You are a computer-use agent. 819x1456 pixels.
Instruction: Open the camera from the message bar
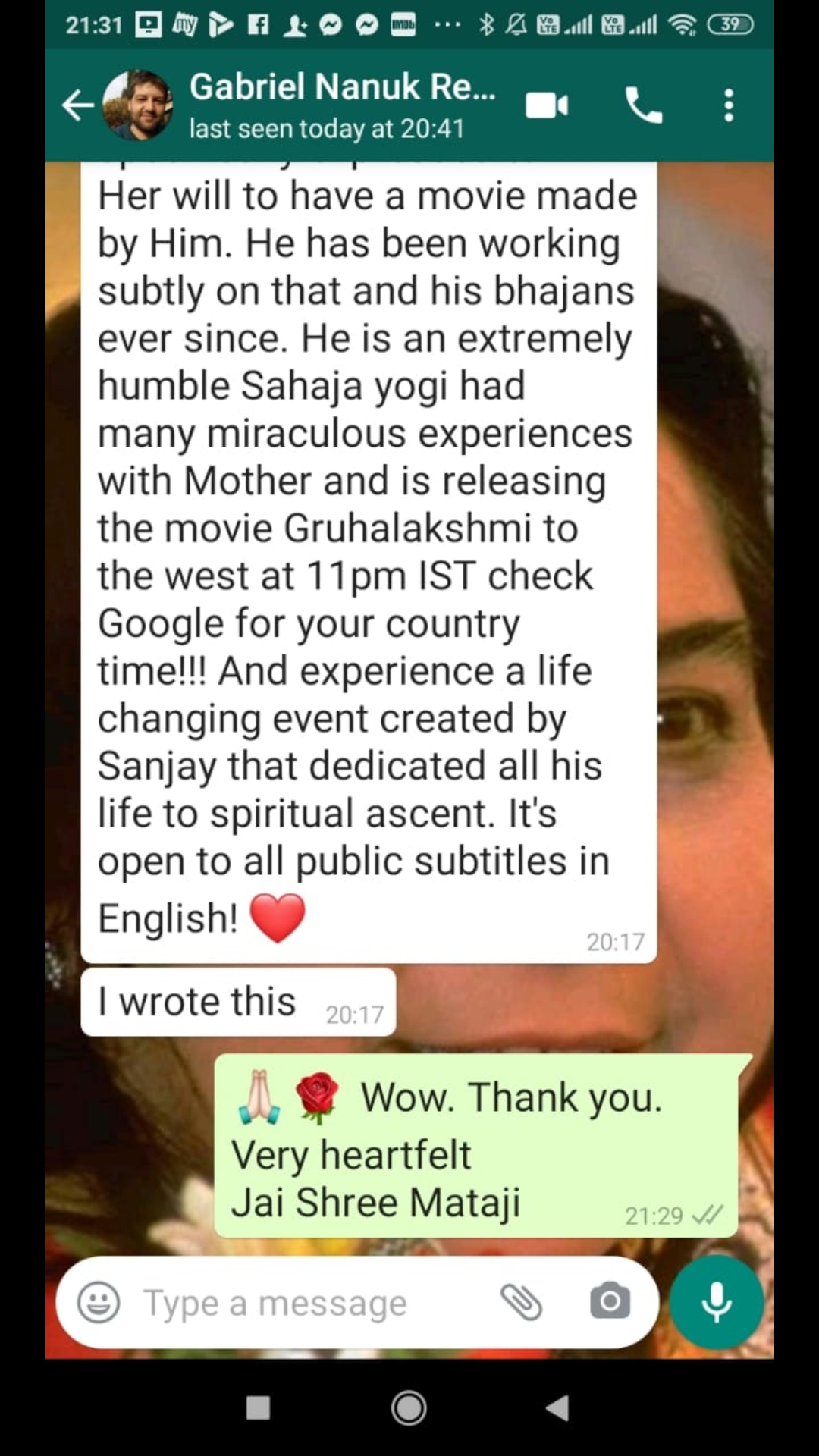point(610,1302)
